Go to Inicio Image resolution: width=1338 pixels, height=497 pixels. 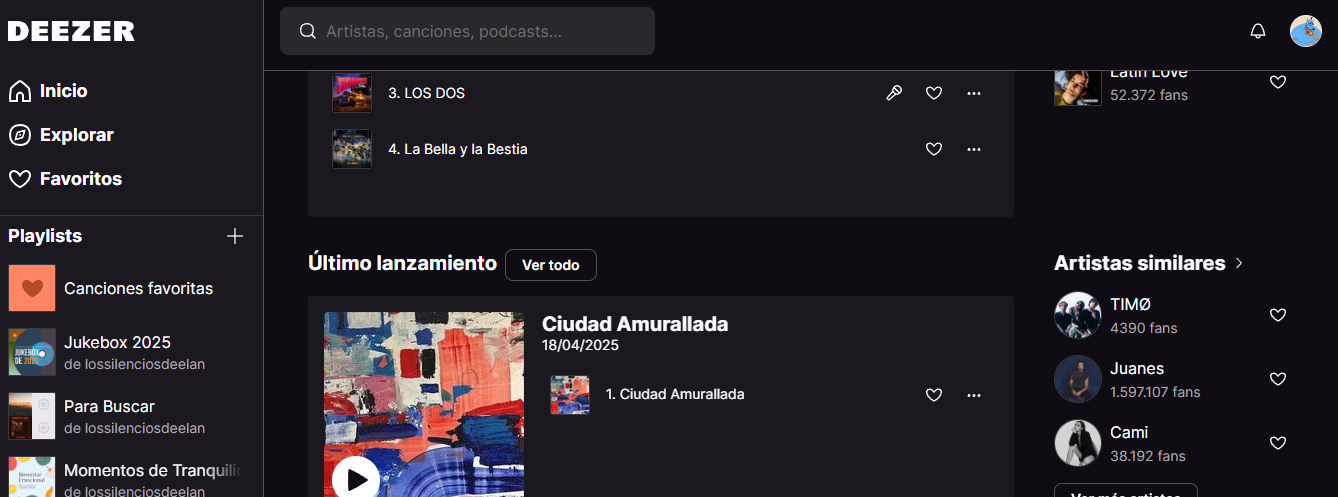[x=63, y=91]
